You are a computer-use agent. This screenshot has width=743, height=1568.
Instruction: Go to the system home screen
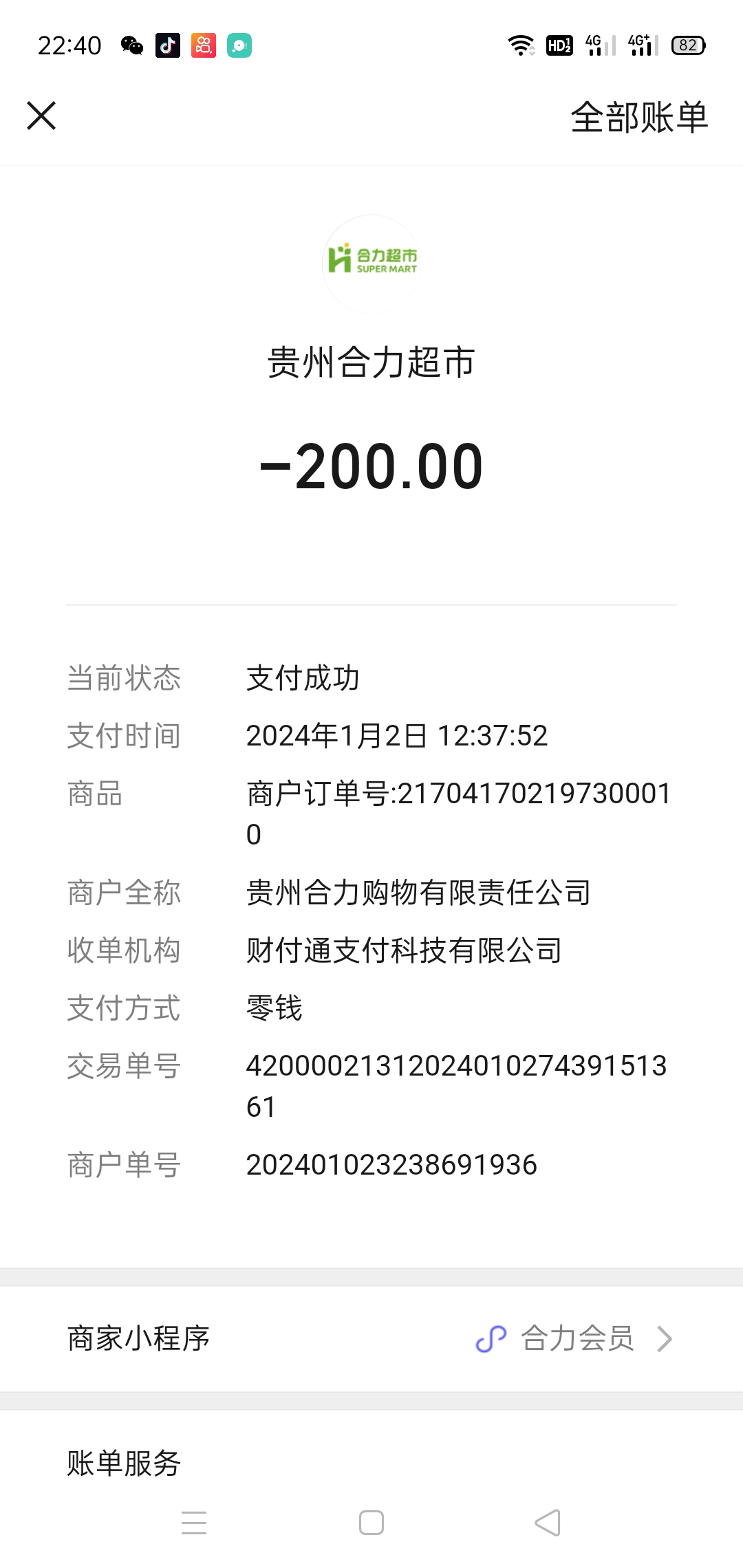(x=371, y=1523)
